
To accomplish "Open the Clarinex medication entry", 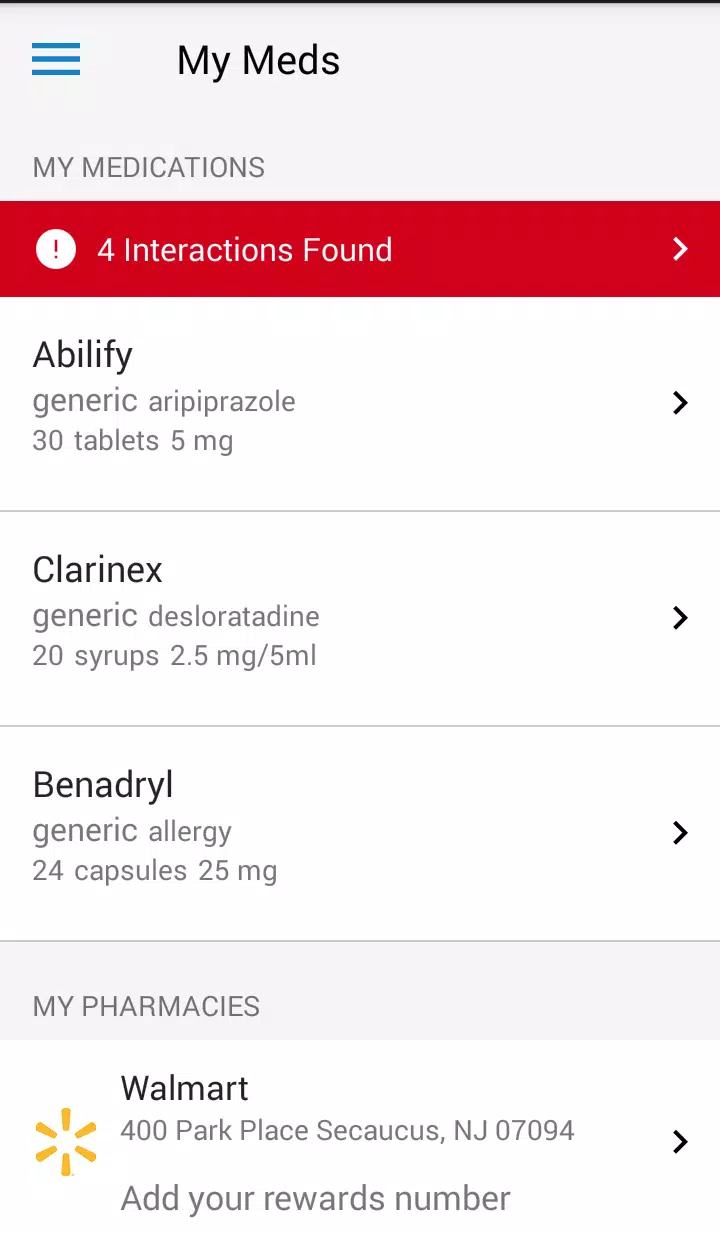I will point(360,619).
